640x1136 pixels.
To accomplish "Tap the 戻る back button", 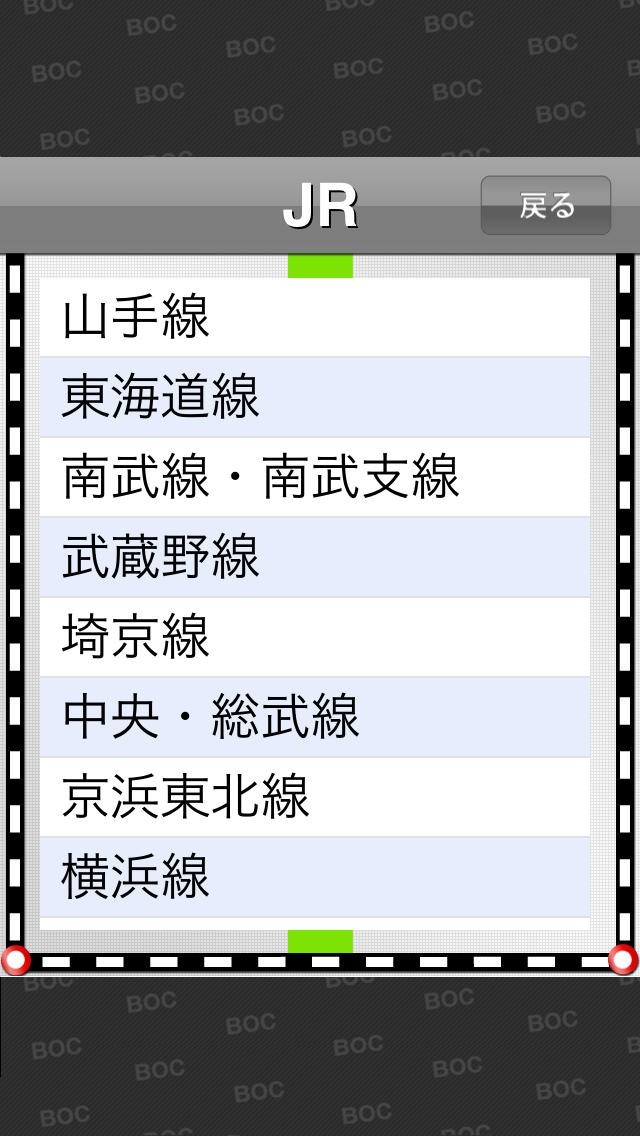I will coord(545,206).
